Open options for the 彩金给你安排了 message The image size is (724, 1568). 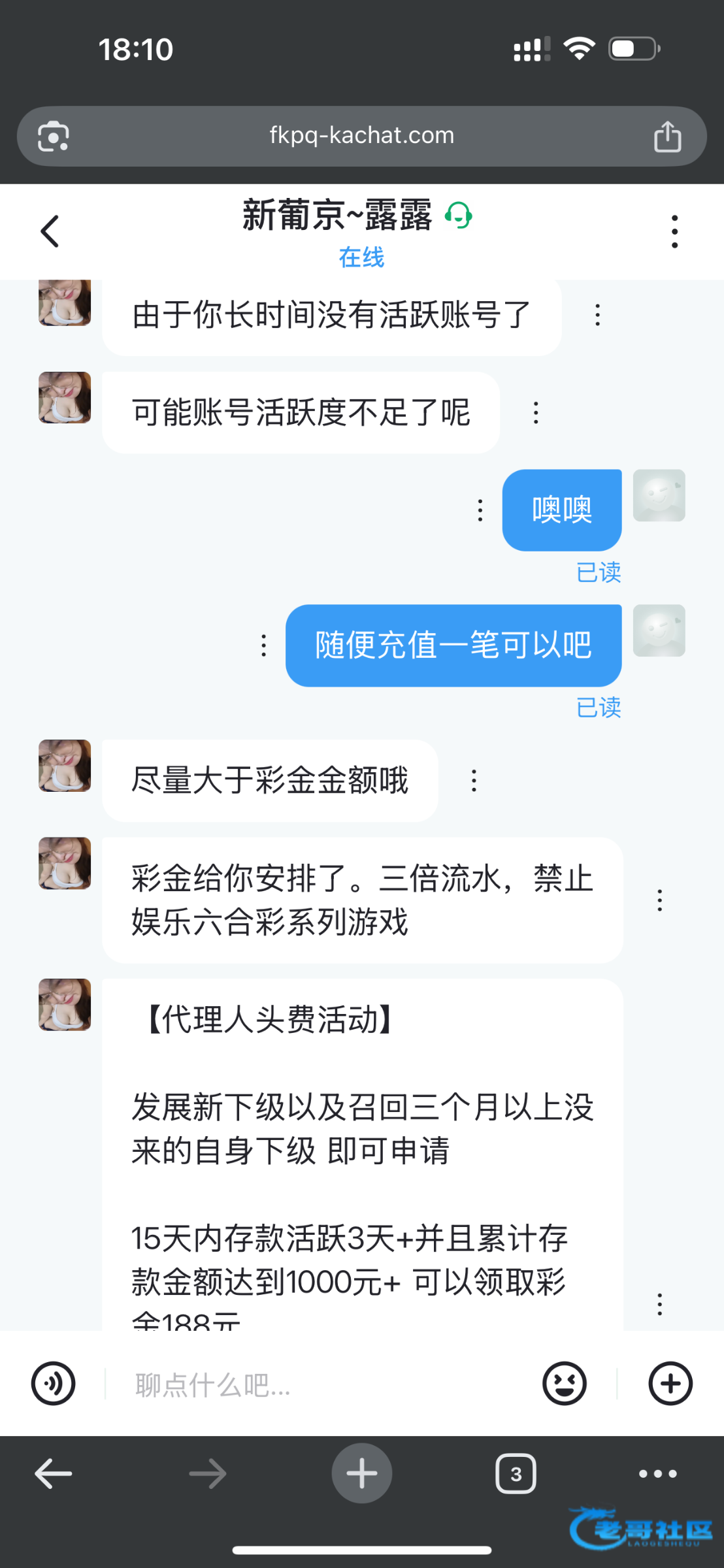[x=659, y=900]
